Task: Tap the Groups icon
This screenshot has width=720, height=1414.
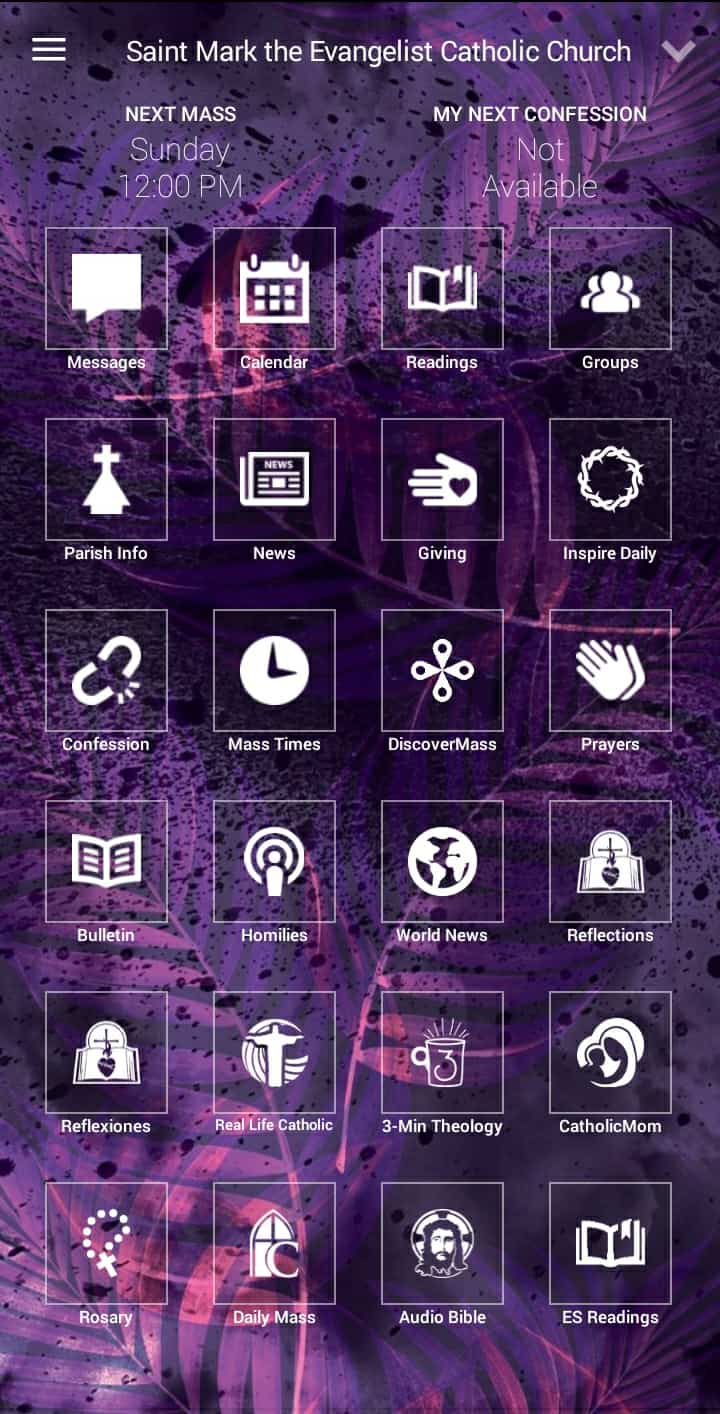Action: 609,288
